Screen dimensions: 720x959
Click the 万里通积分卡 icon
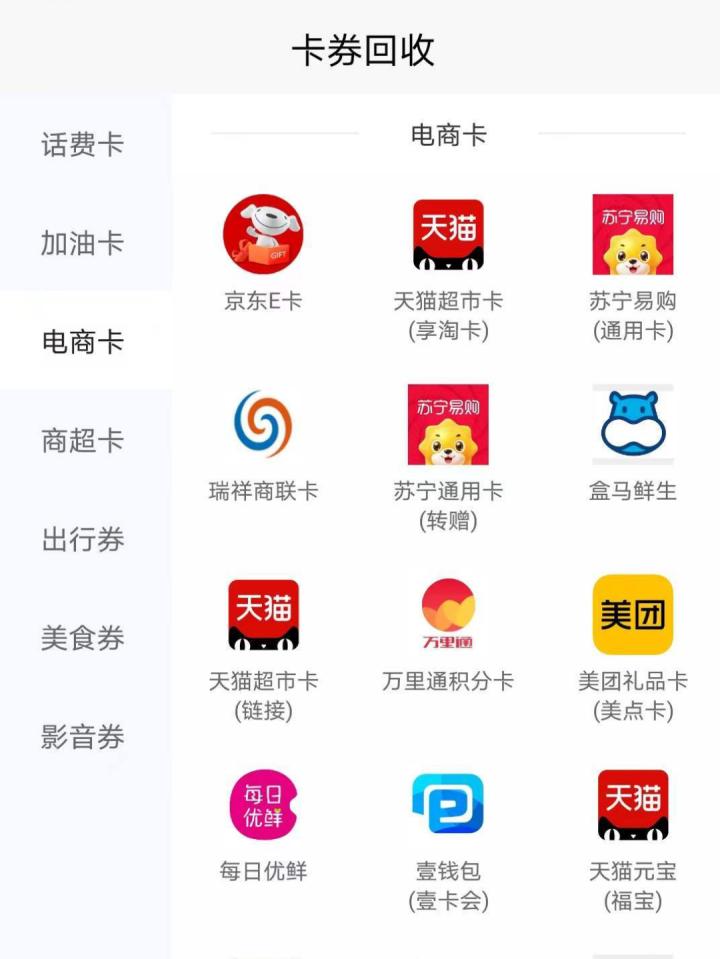(x=447, y=615)
